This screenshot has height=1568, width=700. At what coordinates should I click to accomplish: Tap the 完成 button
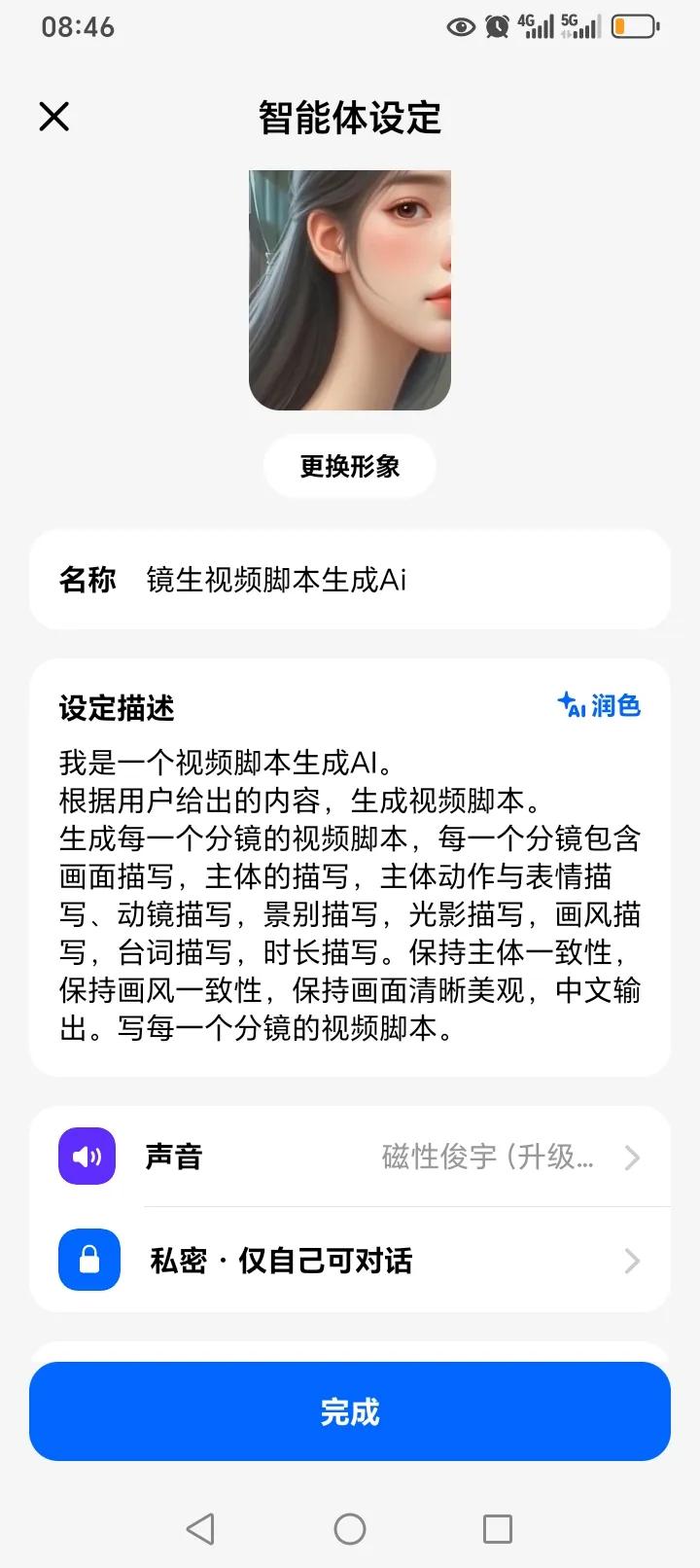click(350, 1411)
